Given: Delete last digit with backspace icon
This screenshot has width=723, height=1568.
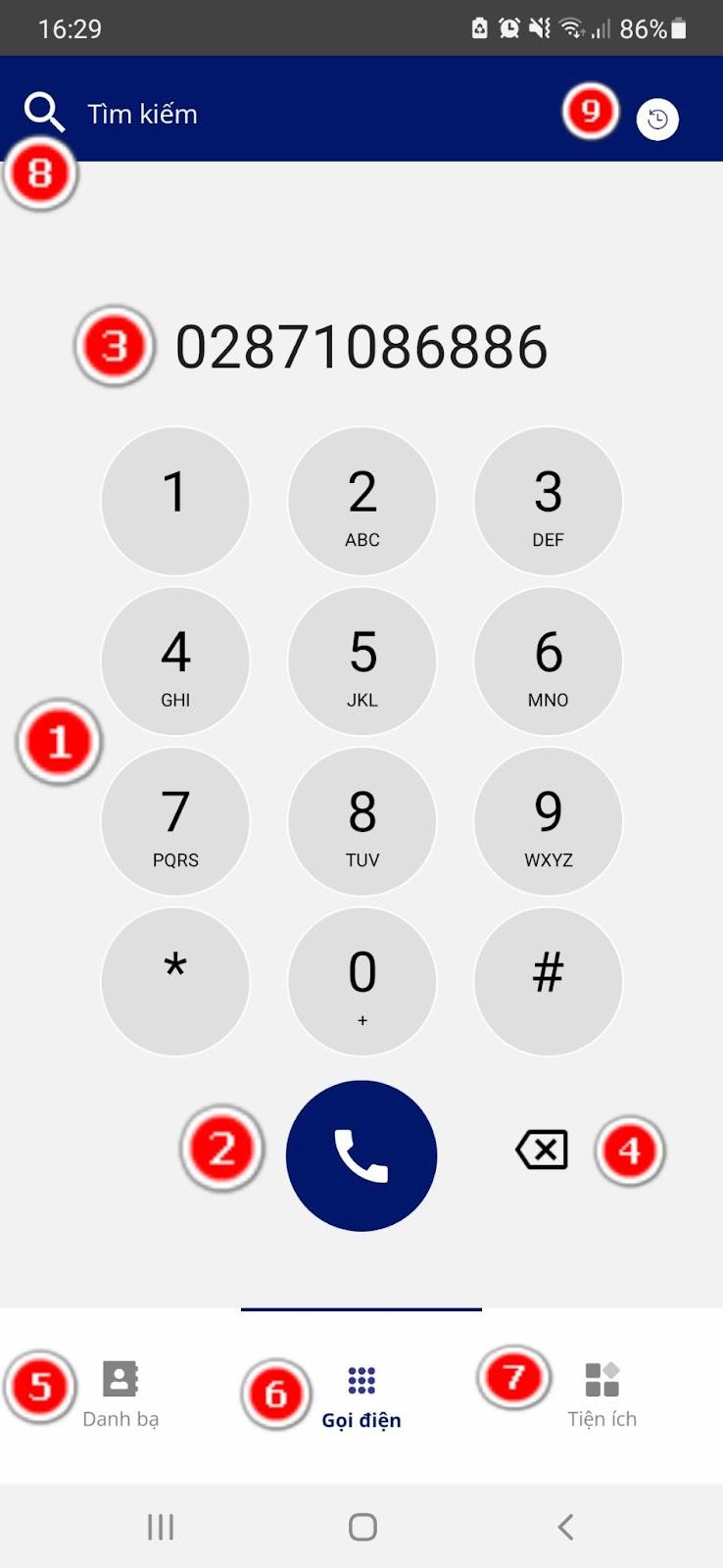Looking at the screenshot, I should tap(542, 1150).
